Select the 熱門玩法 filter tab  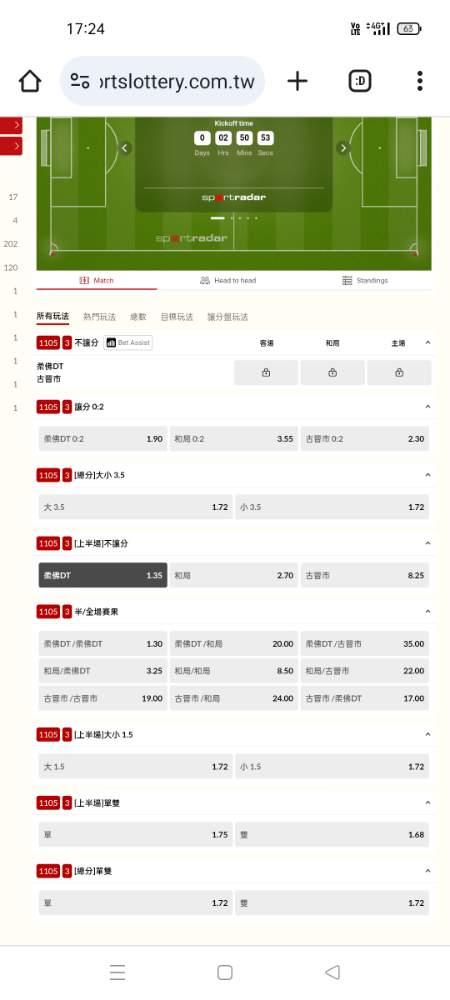point(99,317)
